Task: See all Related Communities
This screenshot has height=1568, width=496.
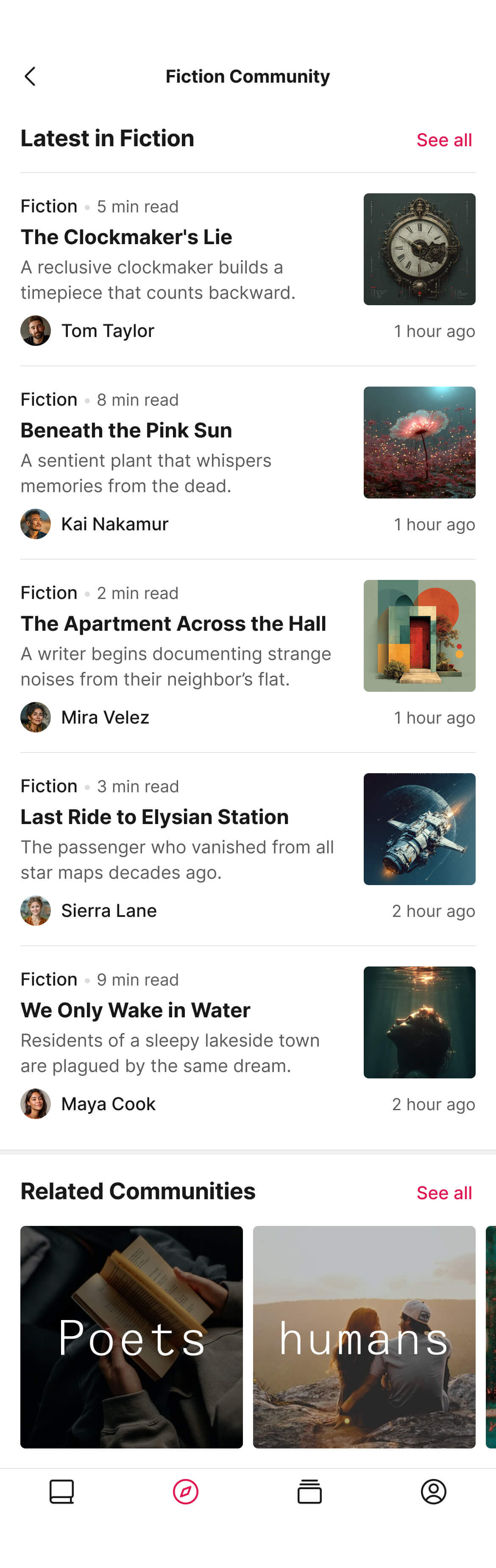Action: (x=444, y=1192)
